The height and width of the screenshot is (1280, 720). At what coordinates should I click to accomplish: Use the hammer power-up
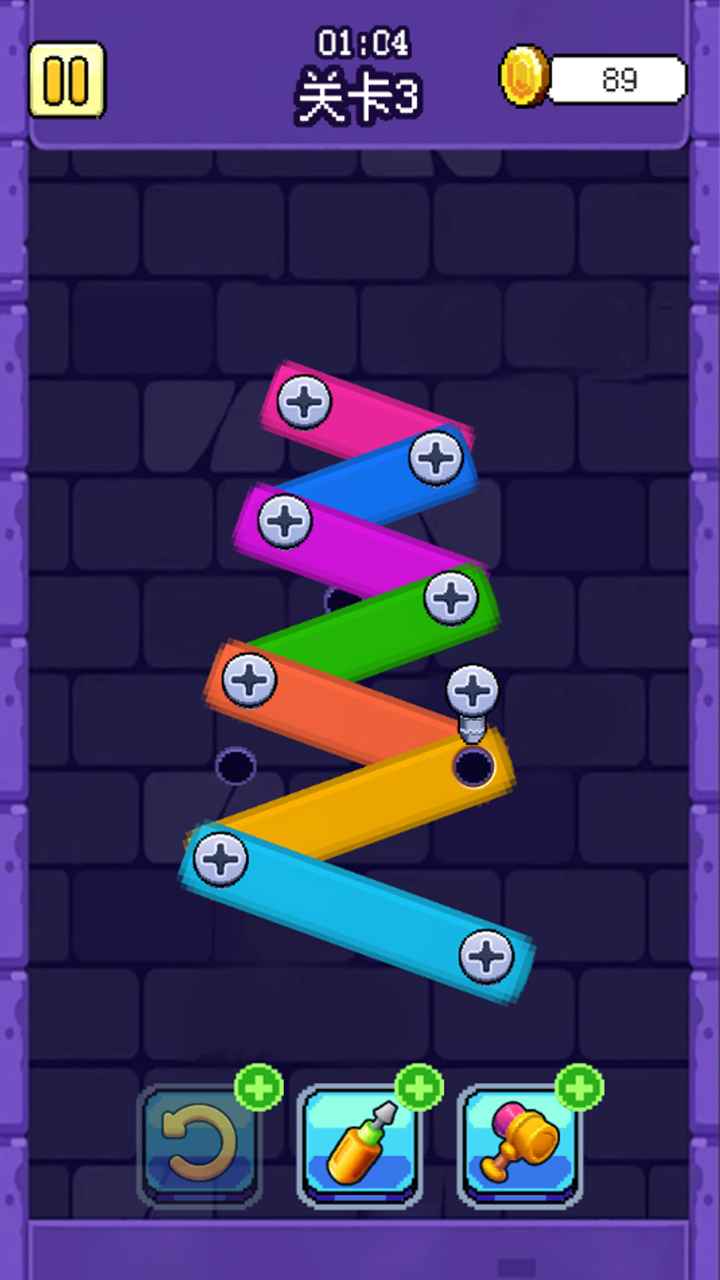(519, 1146)
